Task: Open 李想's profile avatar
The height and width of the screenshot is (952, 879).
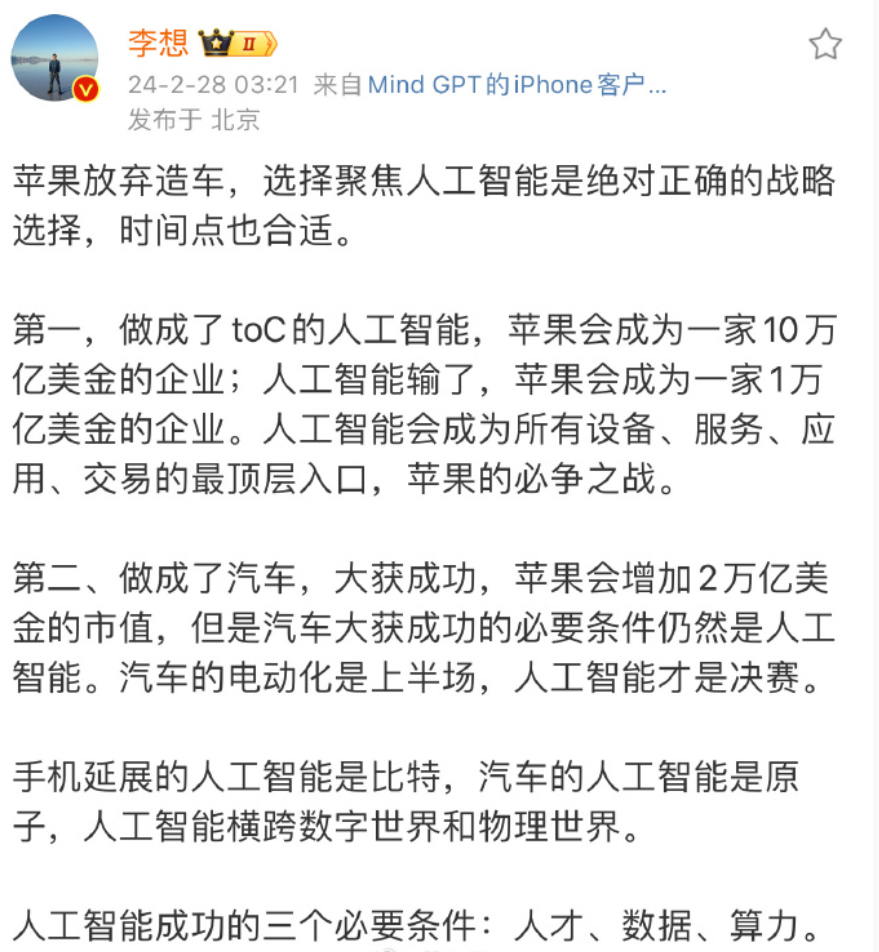Action: [55, 58]
